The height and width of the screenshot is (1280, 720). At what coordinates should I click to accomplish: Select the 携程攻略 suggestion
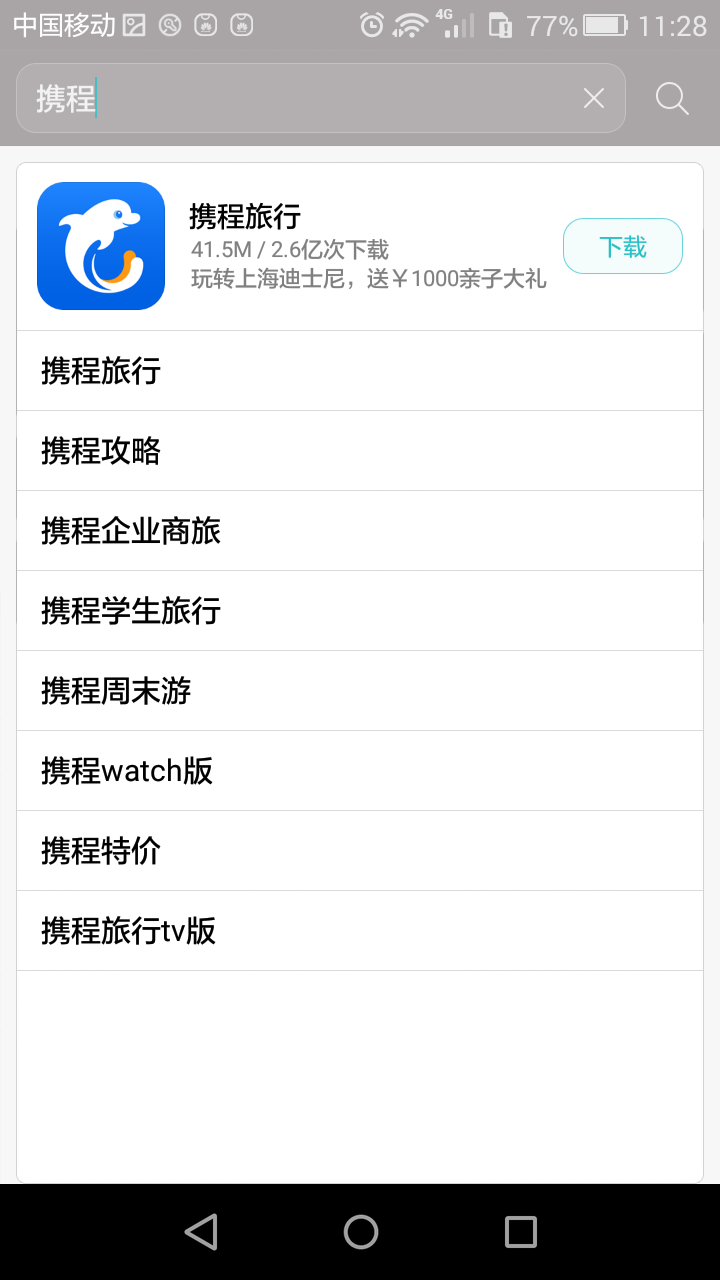coord(360,451)
